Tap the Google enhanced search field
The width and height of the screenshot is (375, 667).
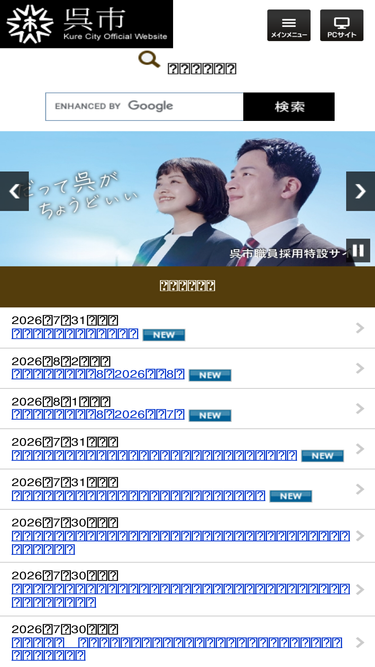(145, 106)
